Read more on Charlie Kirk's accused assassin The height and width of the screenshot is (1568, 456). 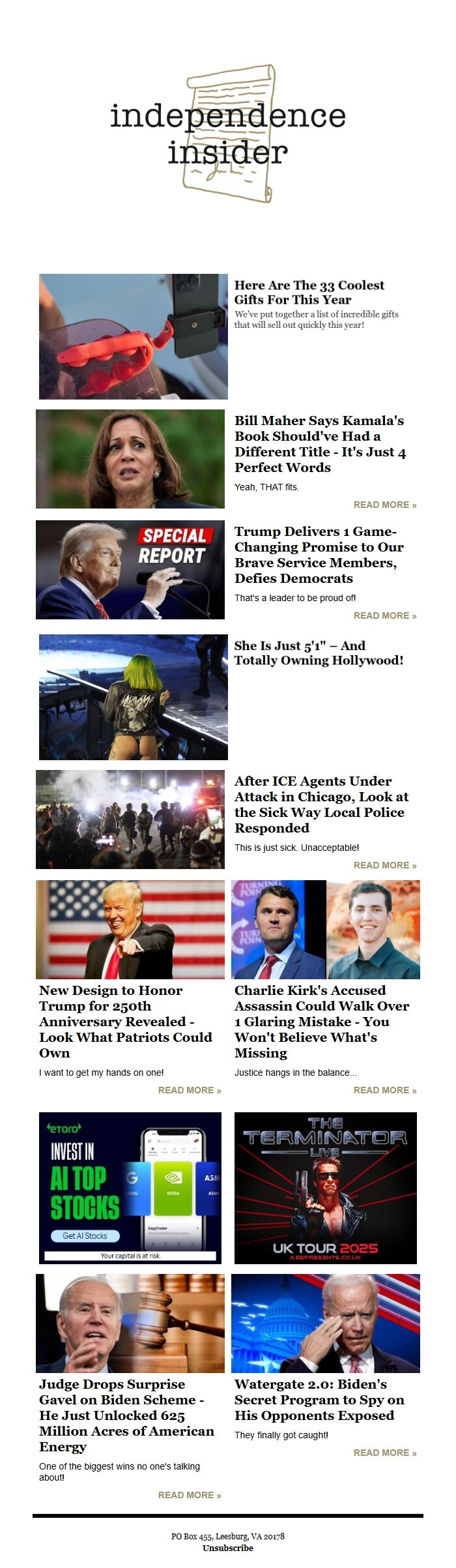pyautogui.click(x=384, y=1090)
